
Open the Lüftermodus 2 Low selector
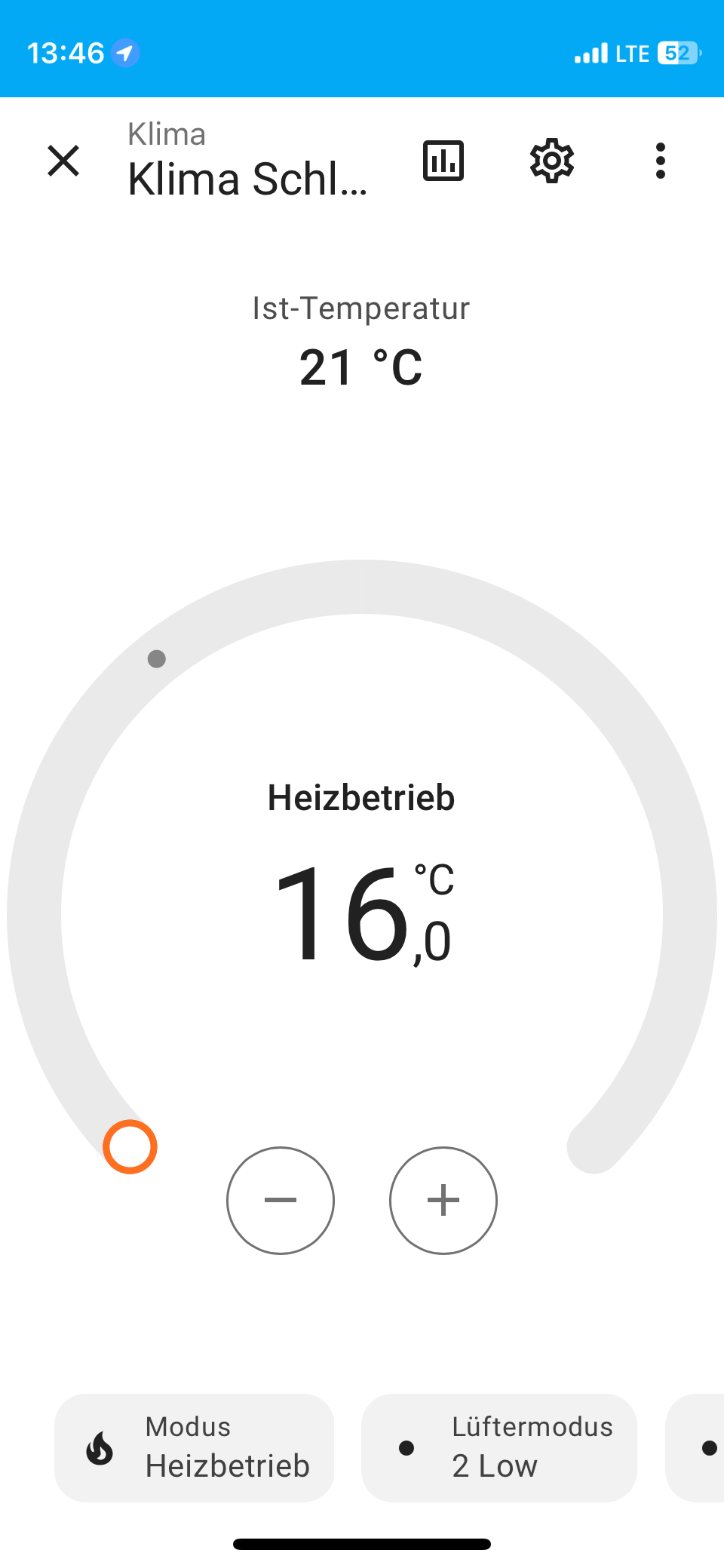click(499, 1447)
